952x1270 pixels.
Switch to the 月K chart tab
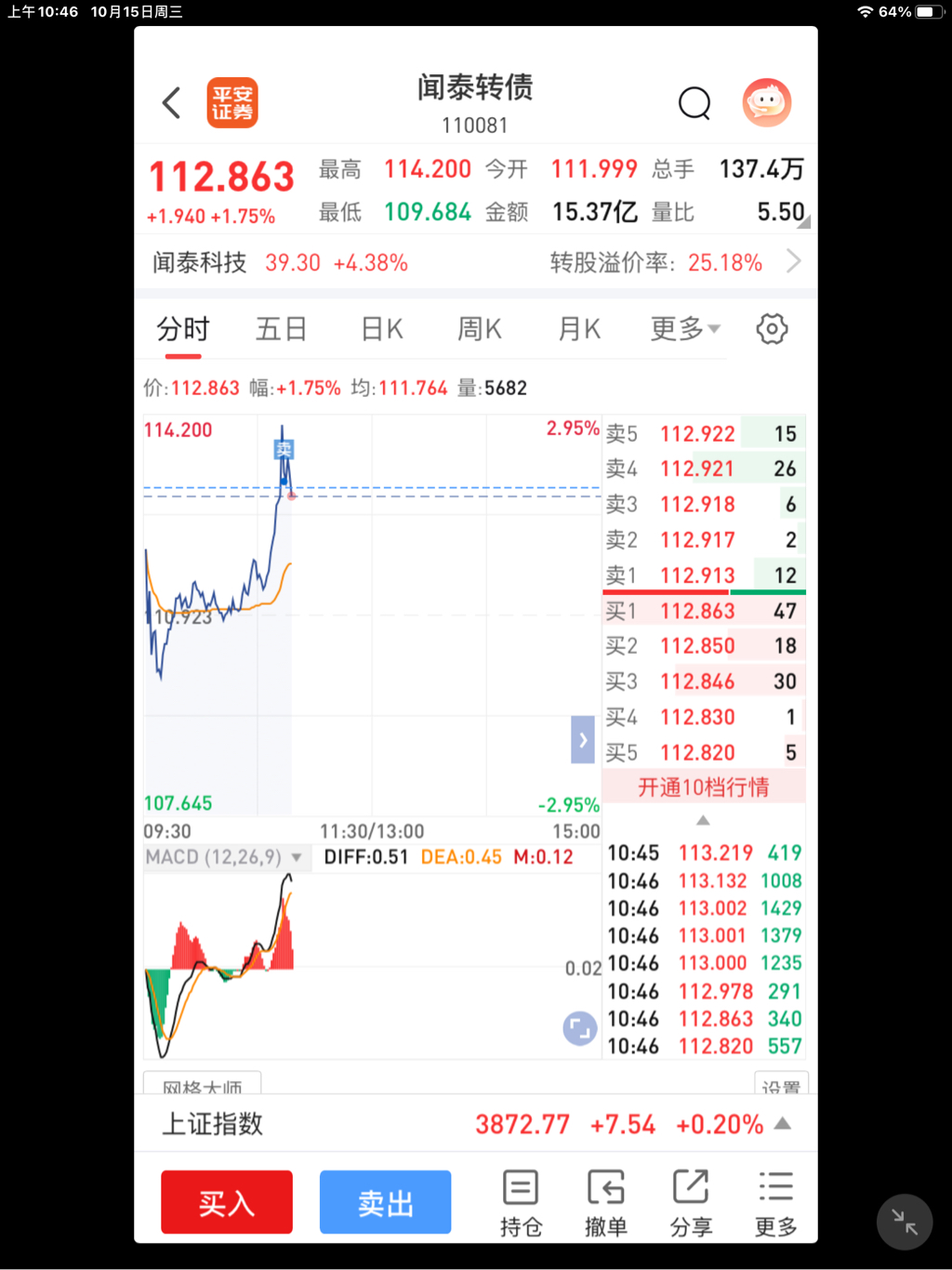click(x=579, y=329)
